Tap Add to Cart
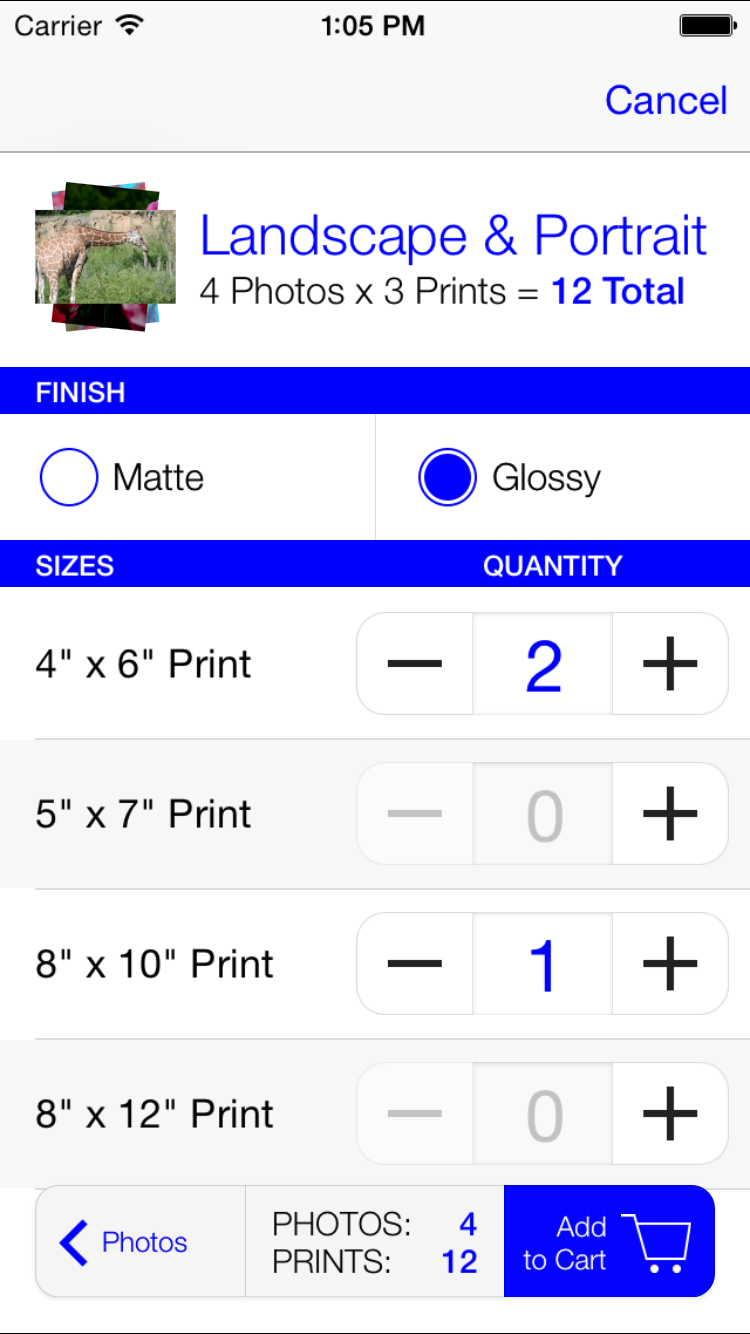 click(608, 1242)
